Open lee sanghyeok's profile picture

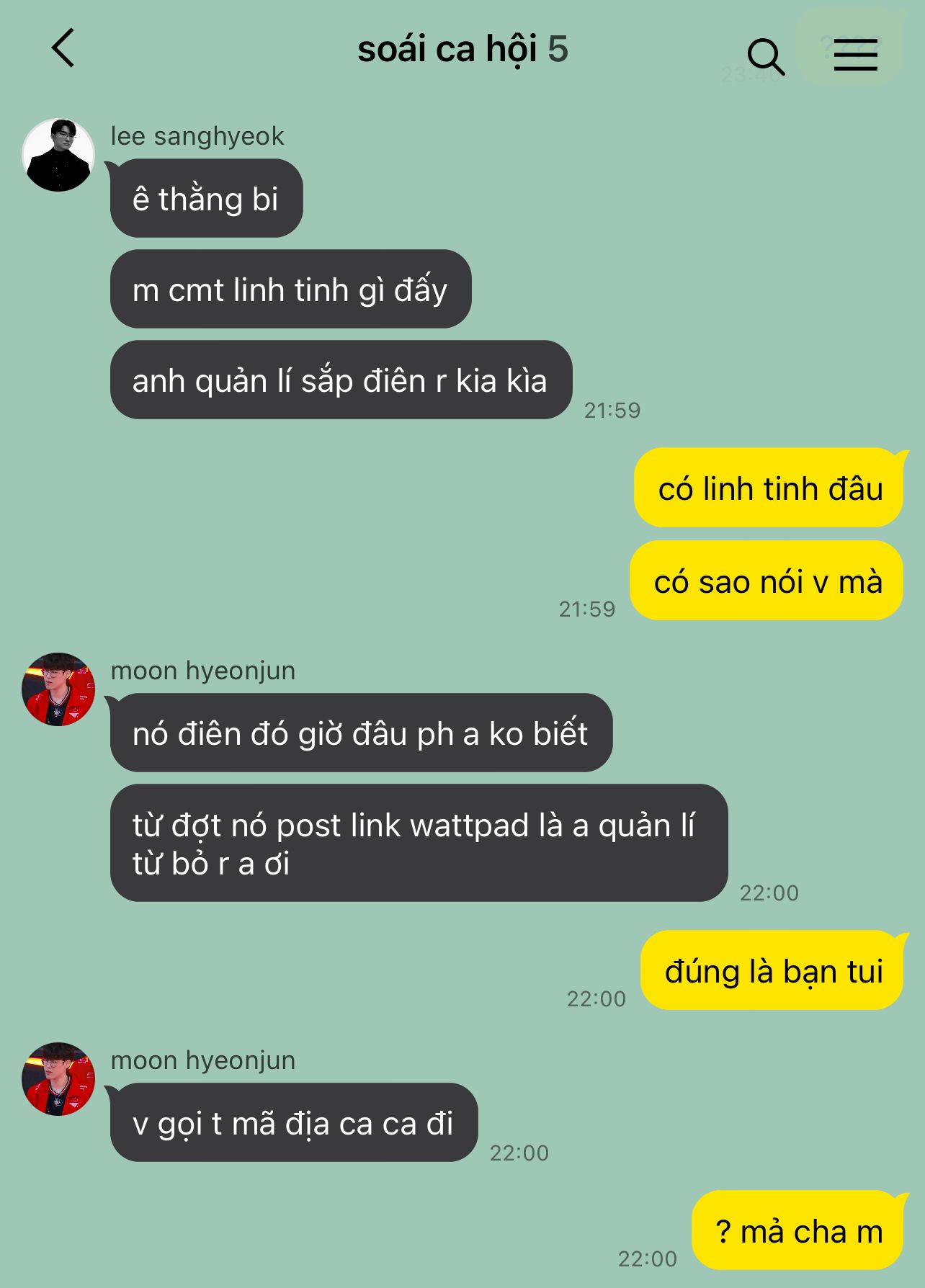58,155
